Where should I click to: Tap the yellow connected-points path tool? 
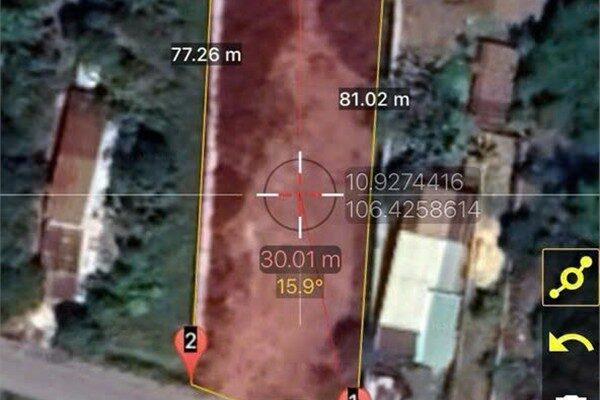[x=570, y=277]
